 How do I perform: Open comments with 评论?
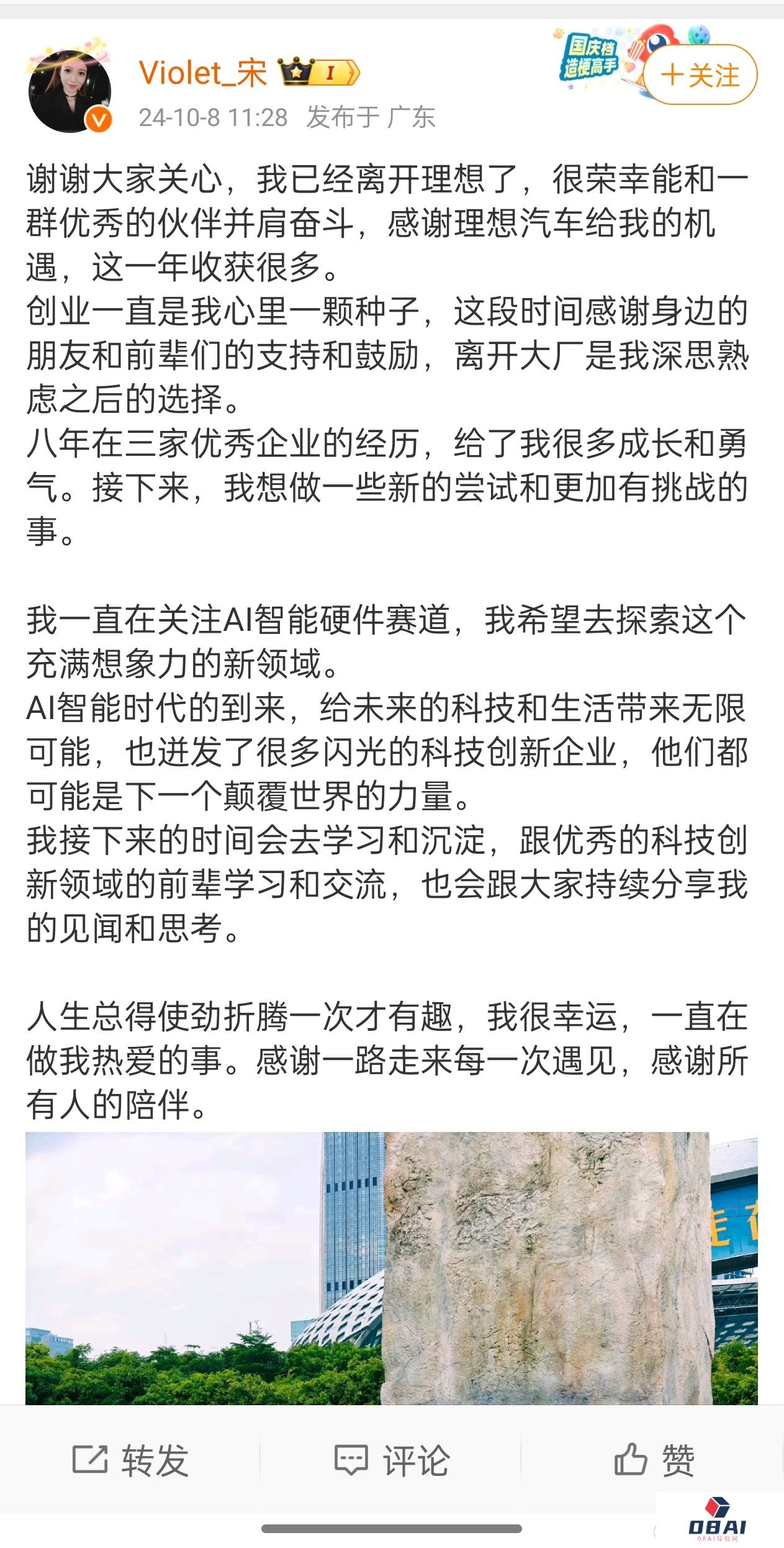pyautogui.click(x=392, y=1459)
